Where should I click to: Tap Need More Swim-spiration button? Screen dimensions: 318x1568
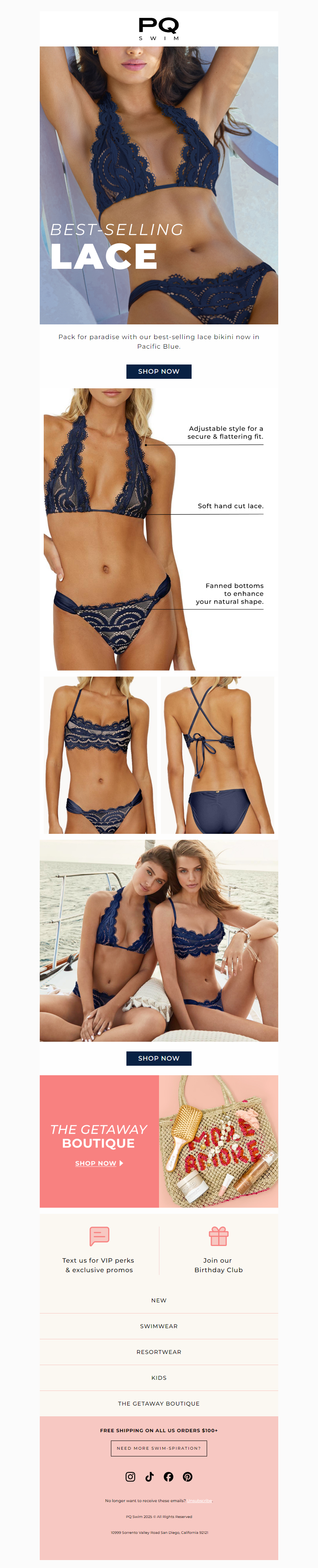coord(158,1448)
